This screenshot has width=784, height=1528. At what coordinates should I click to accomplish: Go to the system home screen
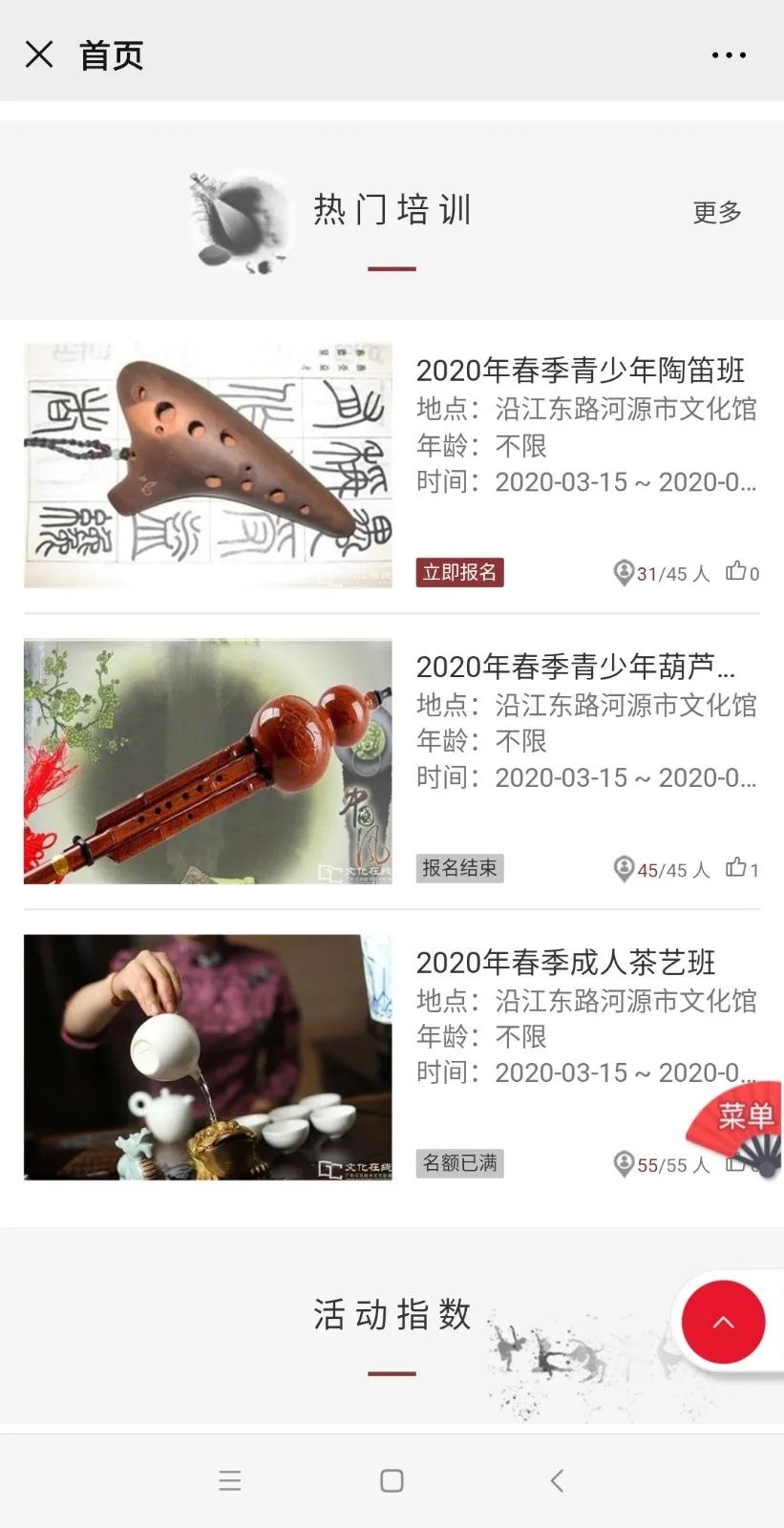click(392, 1480)
